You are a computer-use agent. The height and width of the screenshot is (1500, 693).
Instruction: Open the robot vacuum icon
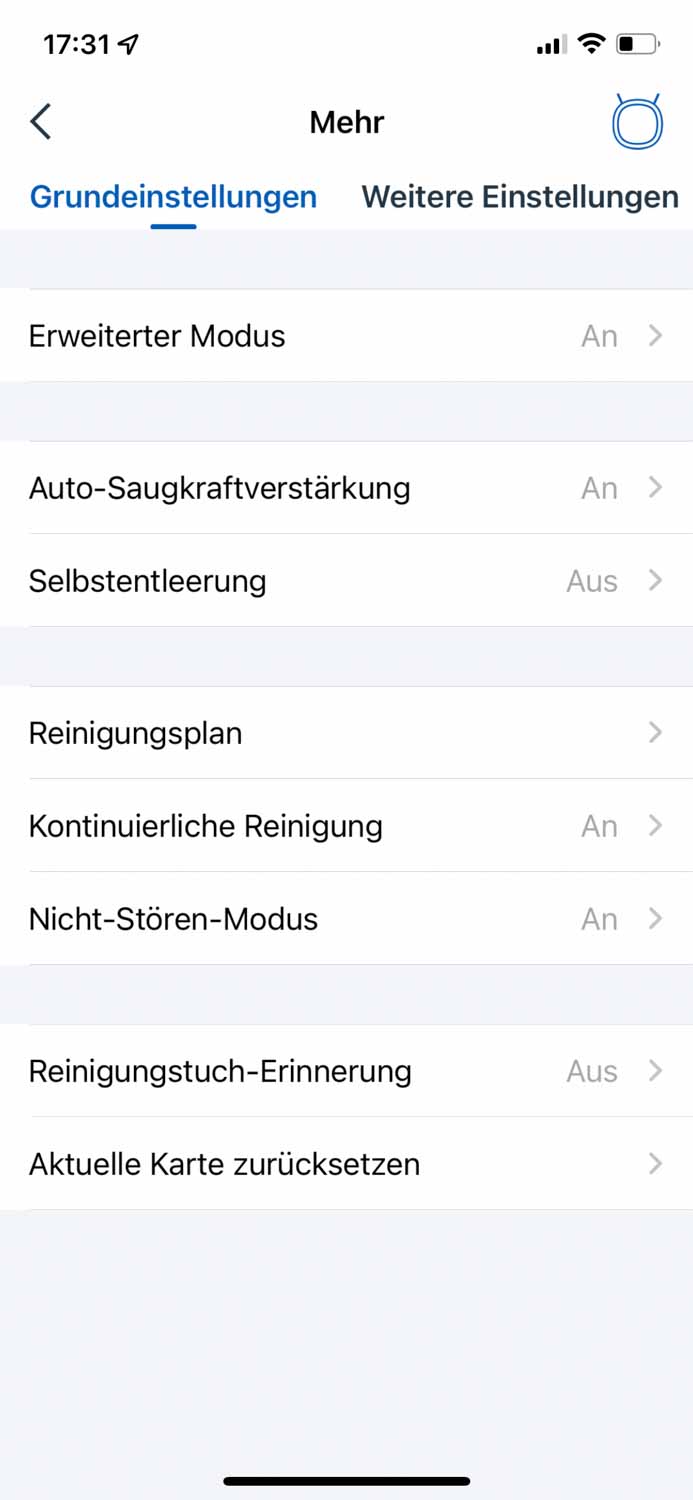tap(637, 123)
